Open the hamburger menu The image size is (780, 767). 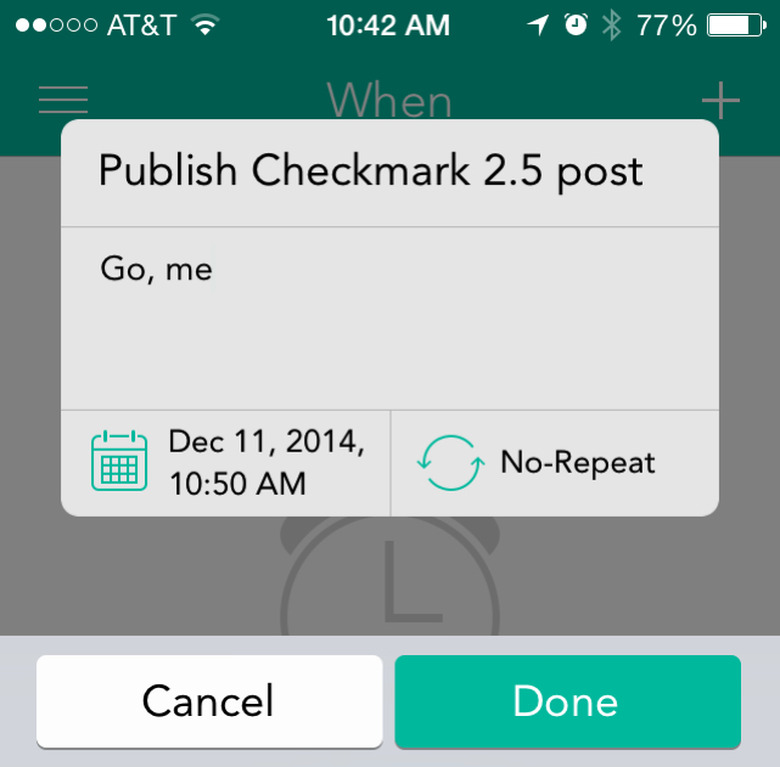click(x=63, y=100)
